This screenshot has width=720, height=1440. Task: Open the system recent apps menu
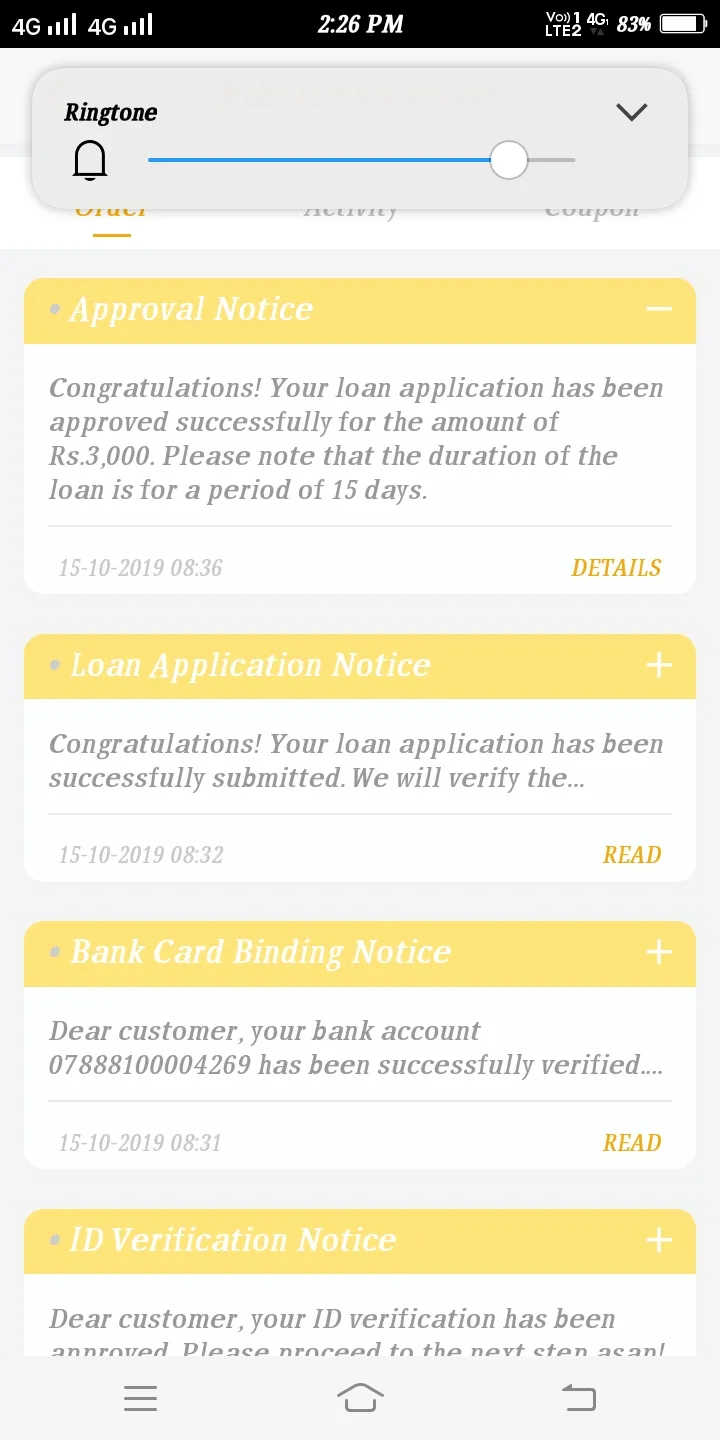point(140,1398)
